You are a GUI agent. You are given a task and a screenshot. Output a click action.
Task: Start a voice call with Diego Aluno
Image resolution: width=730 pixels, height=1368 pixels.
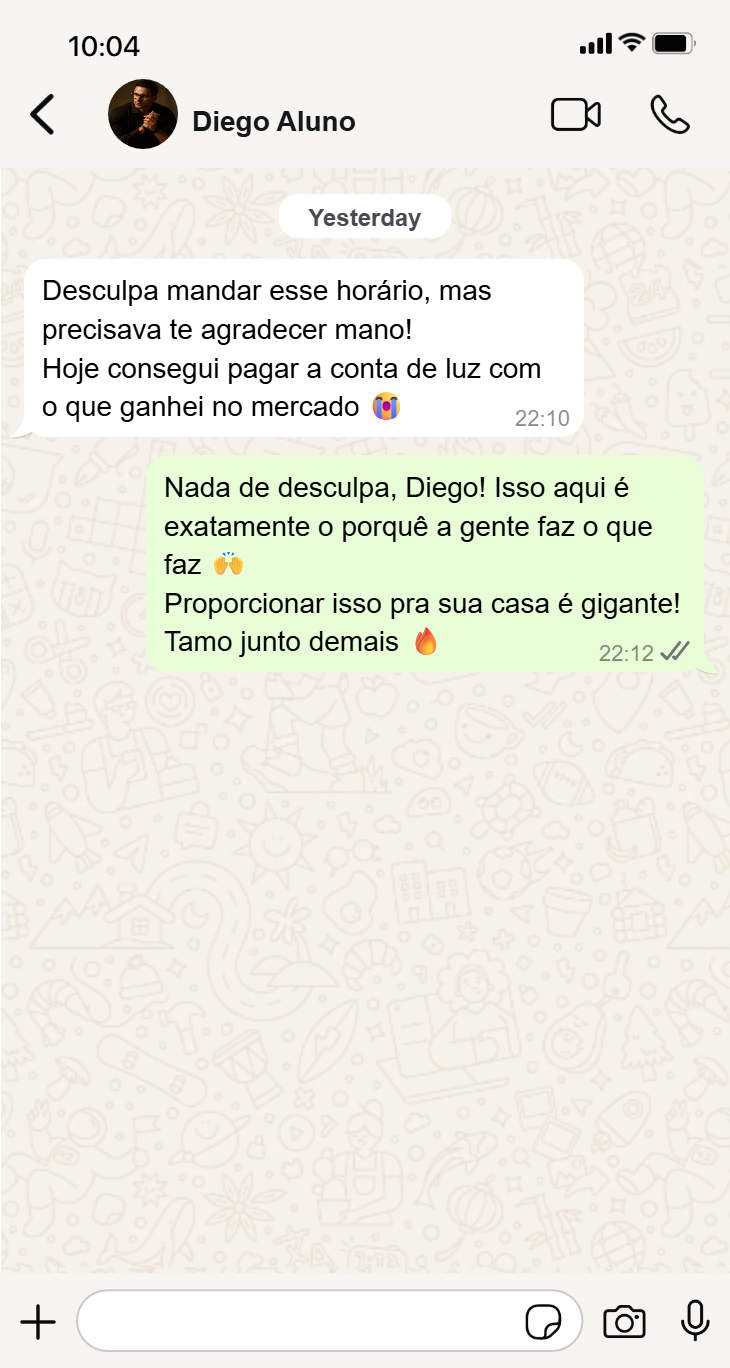click(669, 115)
